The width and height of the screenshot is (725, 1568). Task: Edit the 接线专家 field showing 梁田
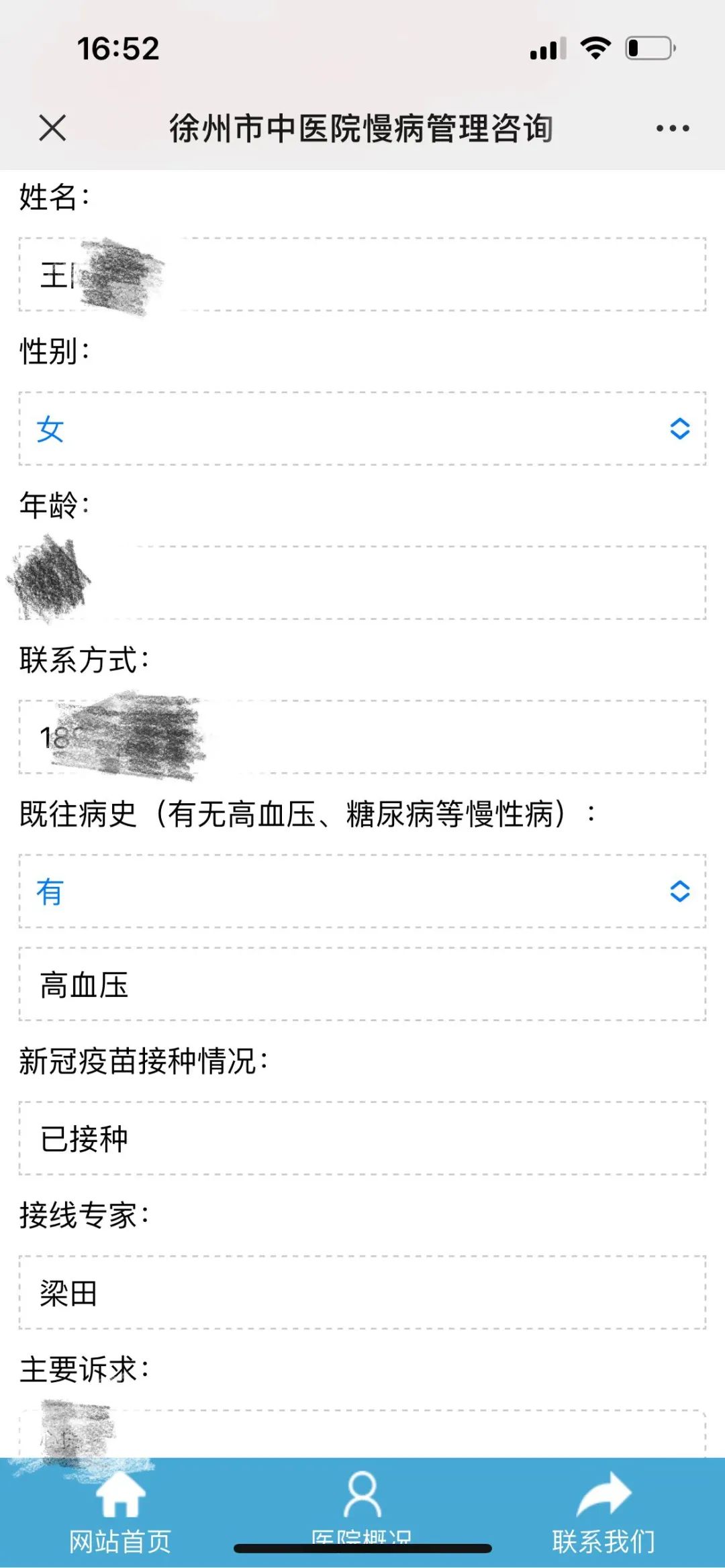(x=362, y=1292)
